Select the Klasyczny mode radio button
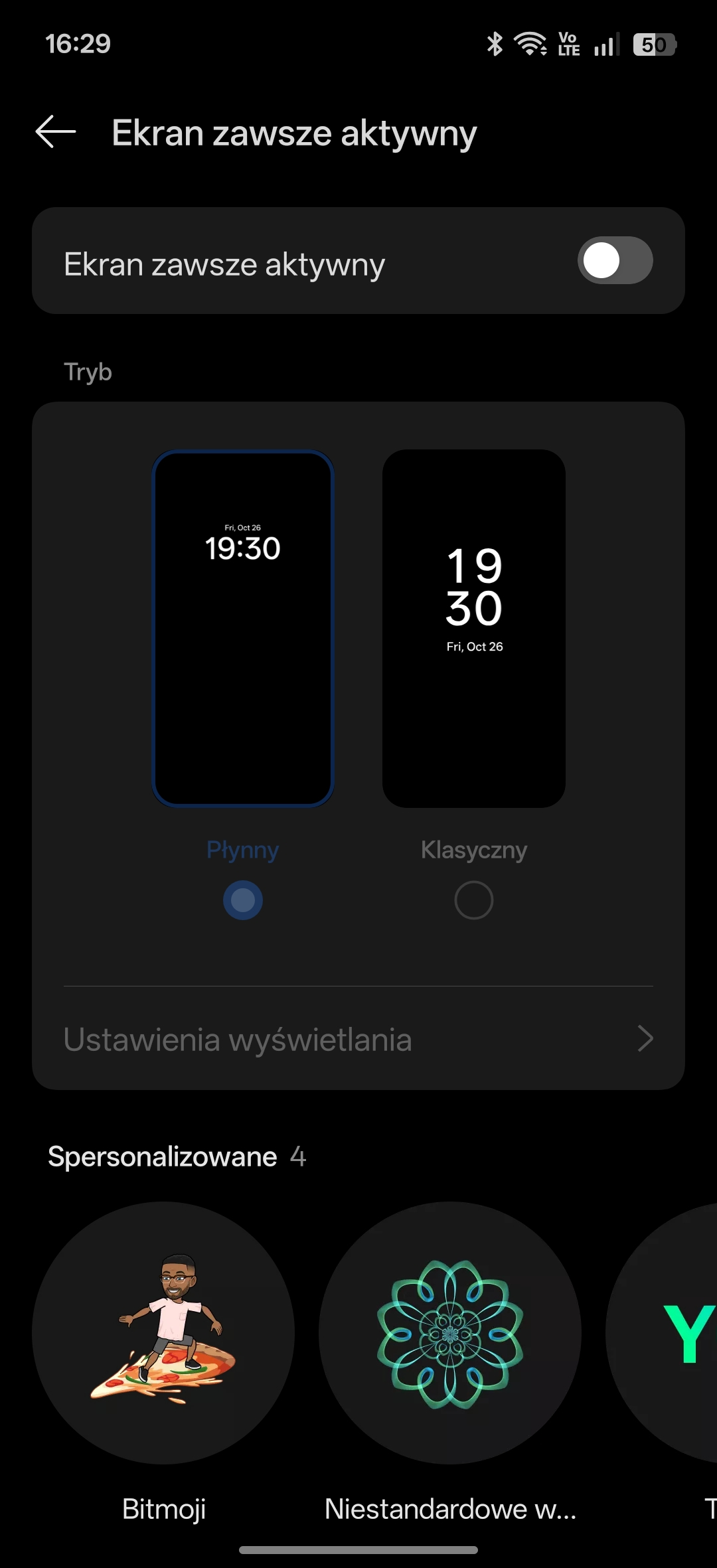The height and width of the screenshot is (1568, 717). [473, 900]
